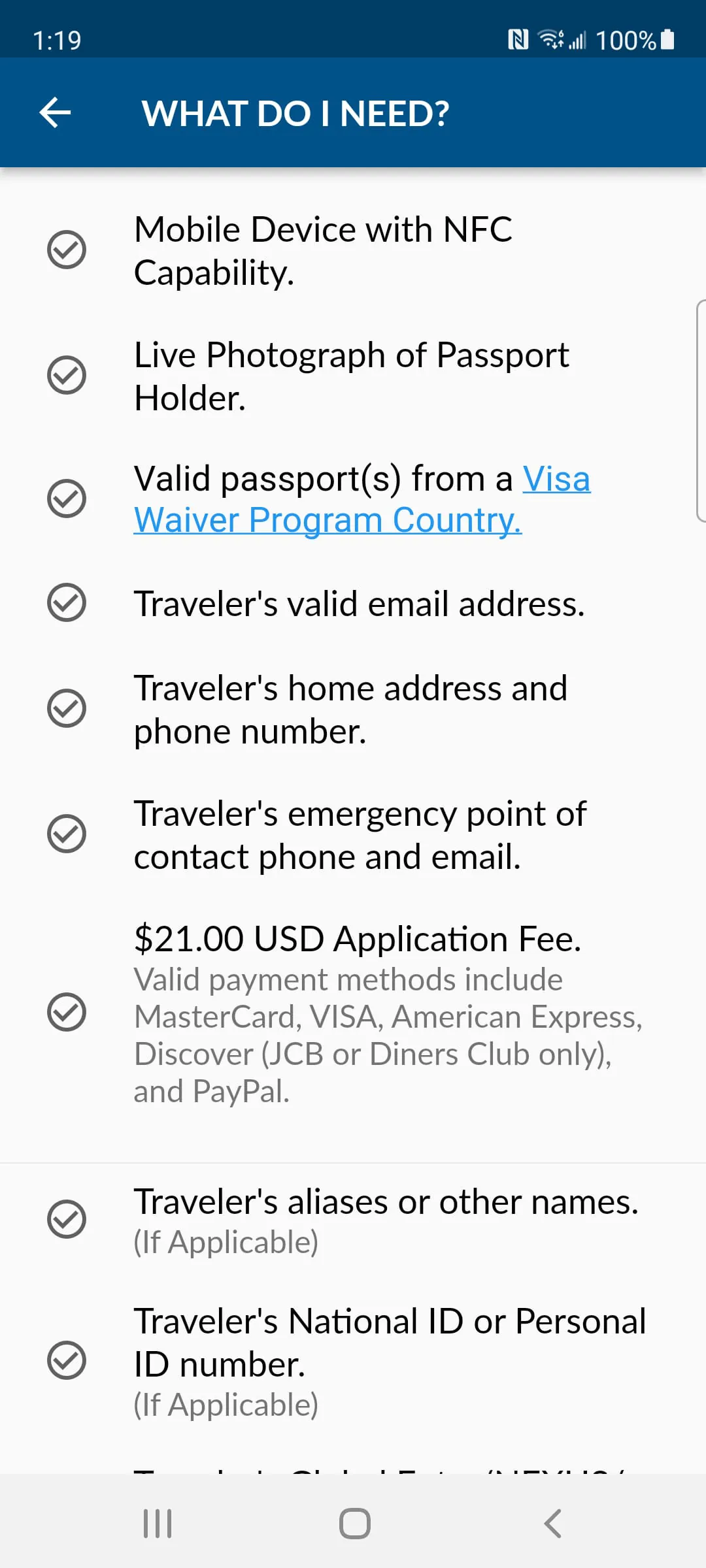Tap the system home button
The width and height of the screenshot is (706, 1568).
click(x=354, y=1523)
